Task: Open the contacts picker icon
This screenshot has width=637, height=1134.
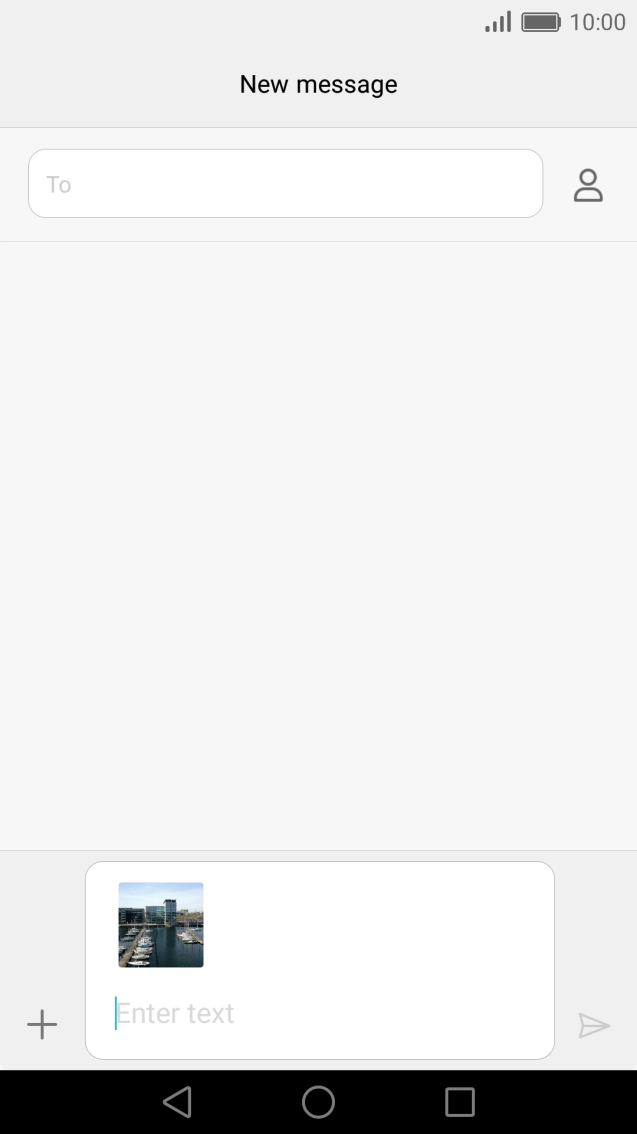Action: (588, 185)
